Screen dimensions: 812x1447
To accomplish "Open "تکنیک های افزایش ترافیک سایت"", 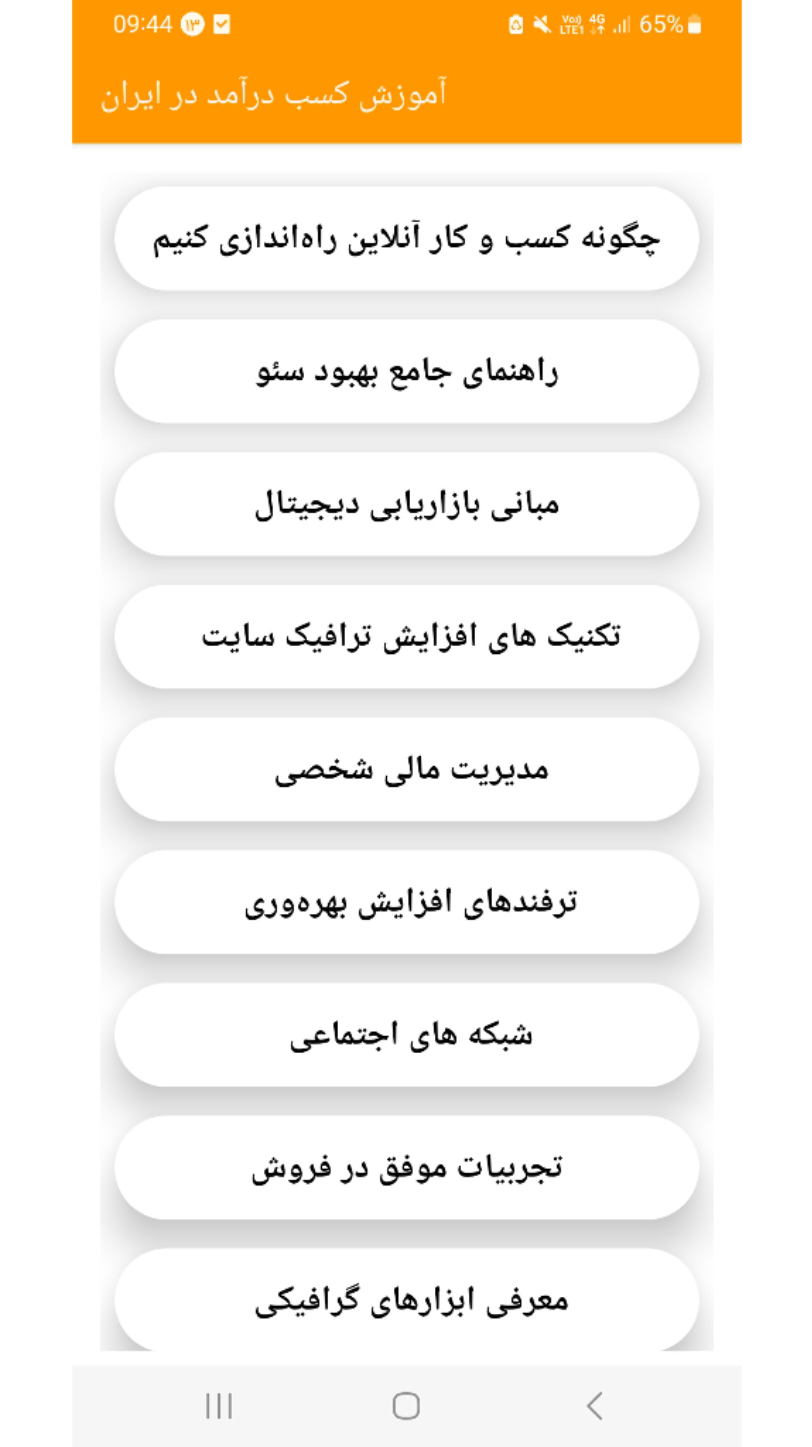I will click(x=406, y=636).
